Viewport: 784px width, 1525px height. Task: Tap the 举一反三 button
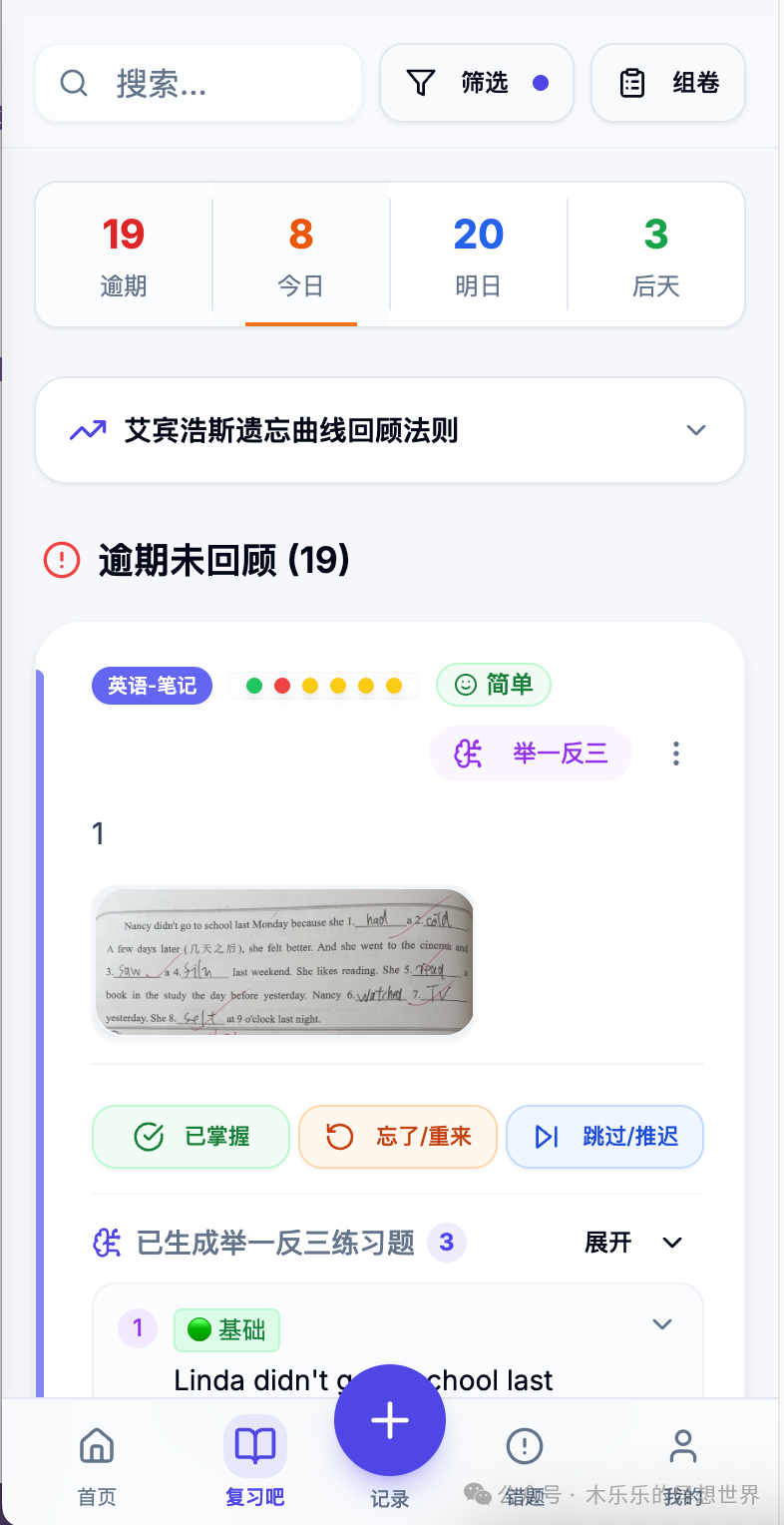point(531,754)
